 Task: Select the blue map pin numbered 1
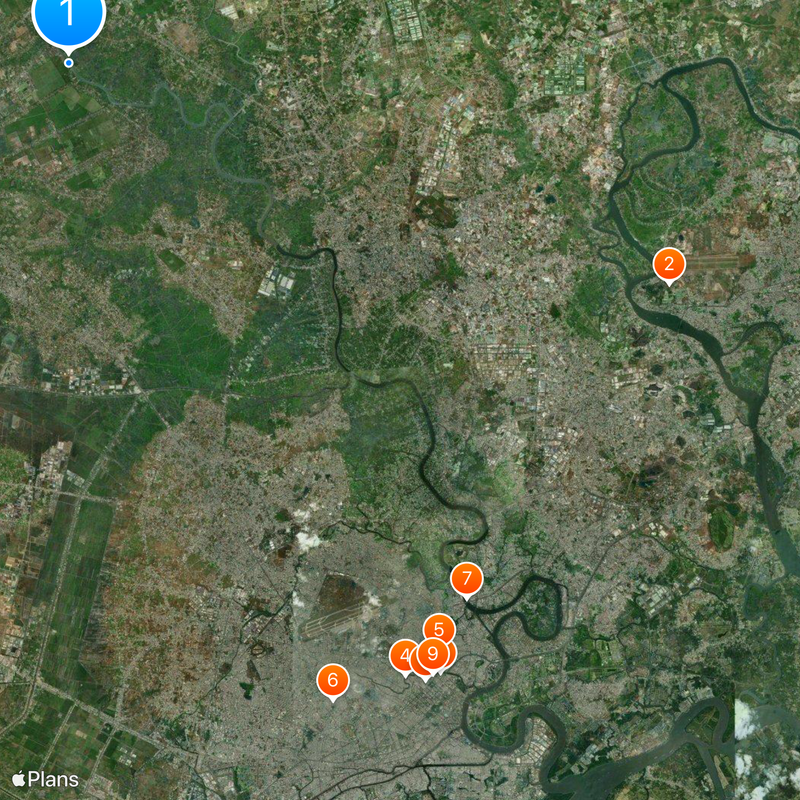(69, 15)
